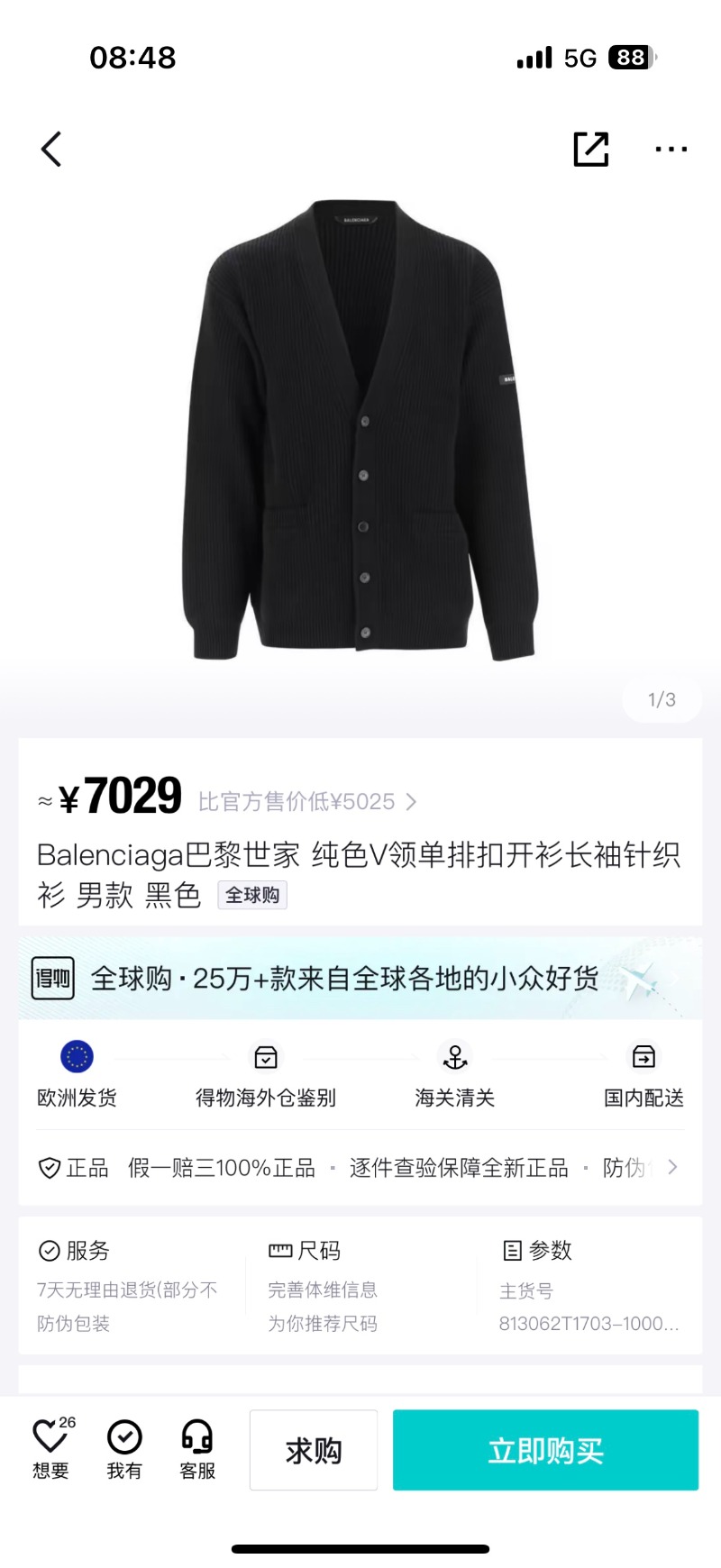Tap the 求购 button

tap(313, 1450)
